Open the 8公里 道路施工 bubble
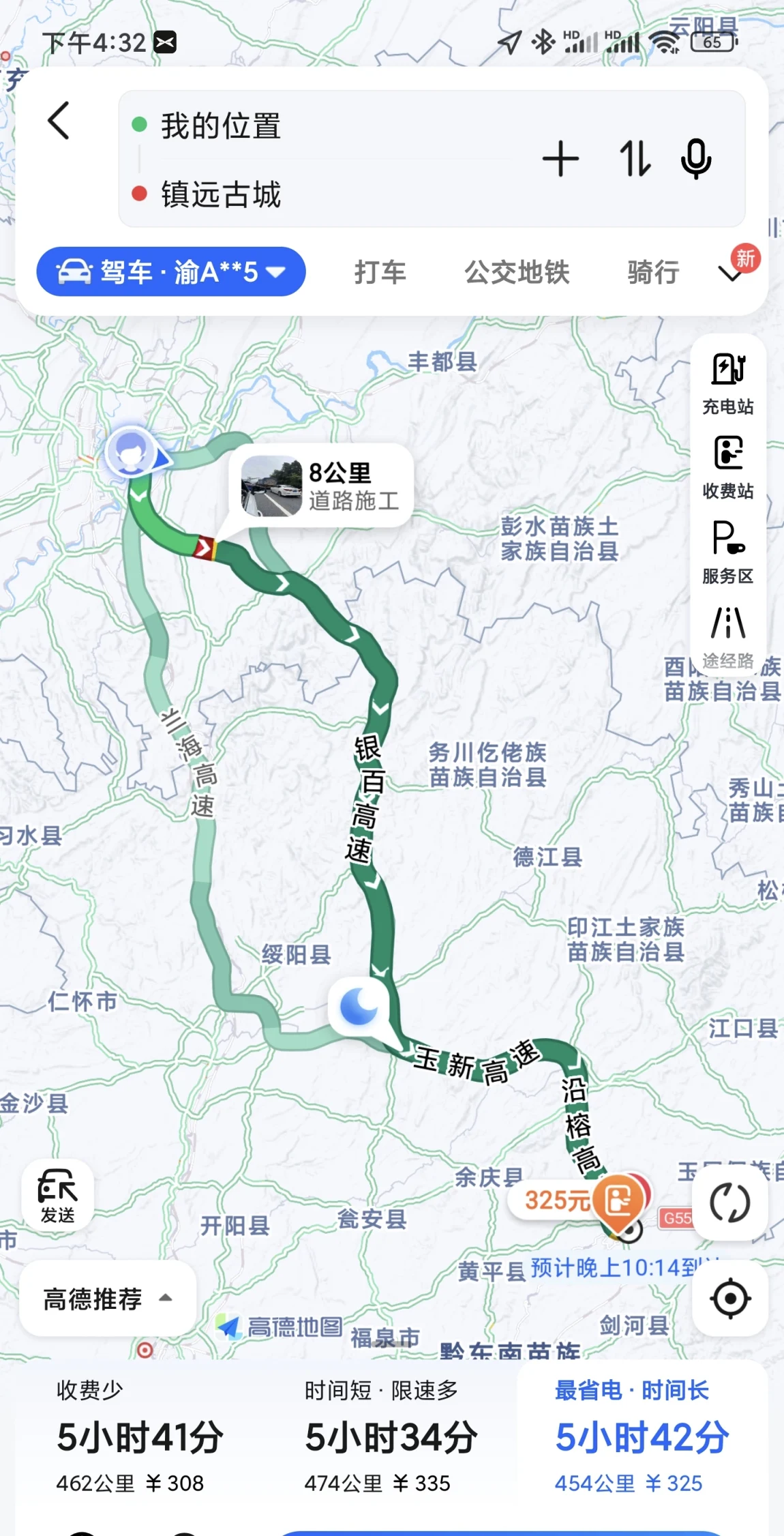Image resolution: width=784 pixels, height=1536 pixels. click(320, 486)
